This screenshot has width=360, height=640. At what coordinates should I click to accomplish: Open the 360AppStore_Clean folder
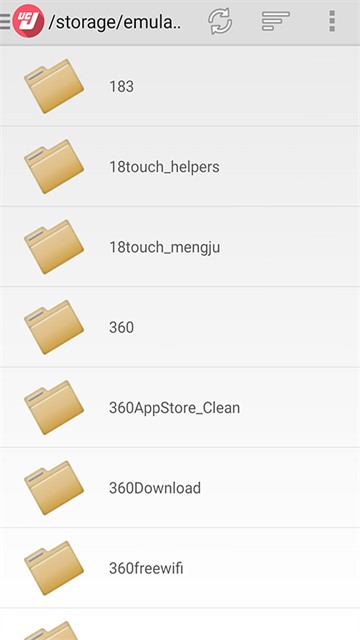coord(180,407)
